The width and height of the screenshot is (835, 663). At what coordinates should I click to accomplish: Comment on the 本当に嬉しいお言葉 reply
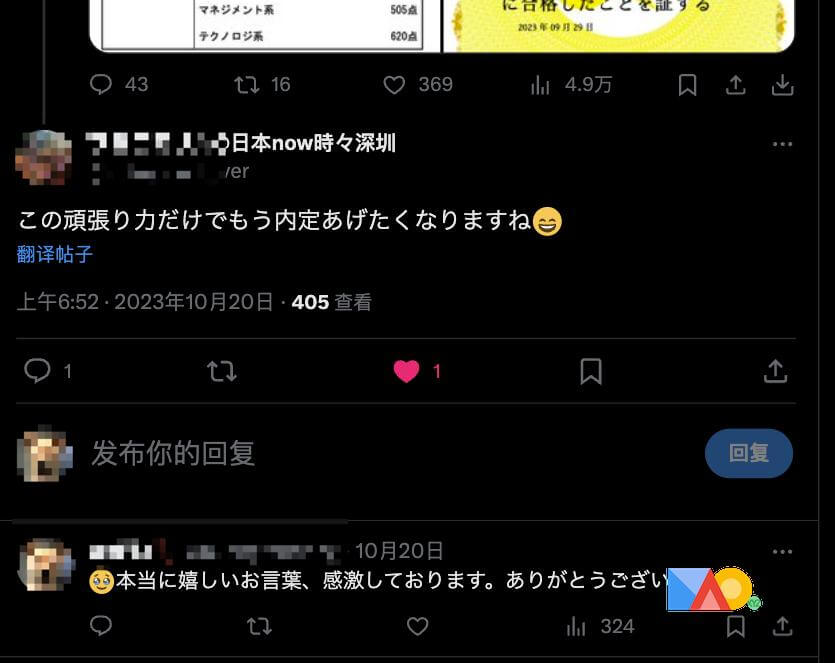(101, 626)
